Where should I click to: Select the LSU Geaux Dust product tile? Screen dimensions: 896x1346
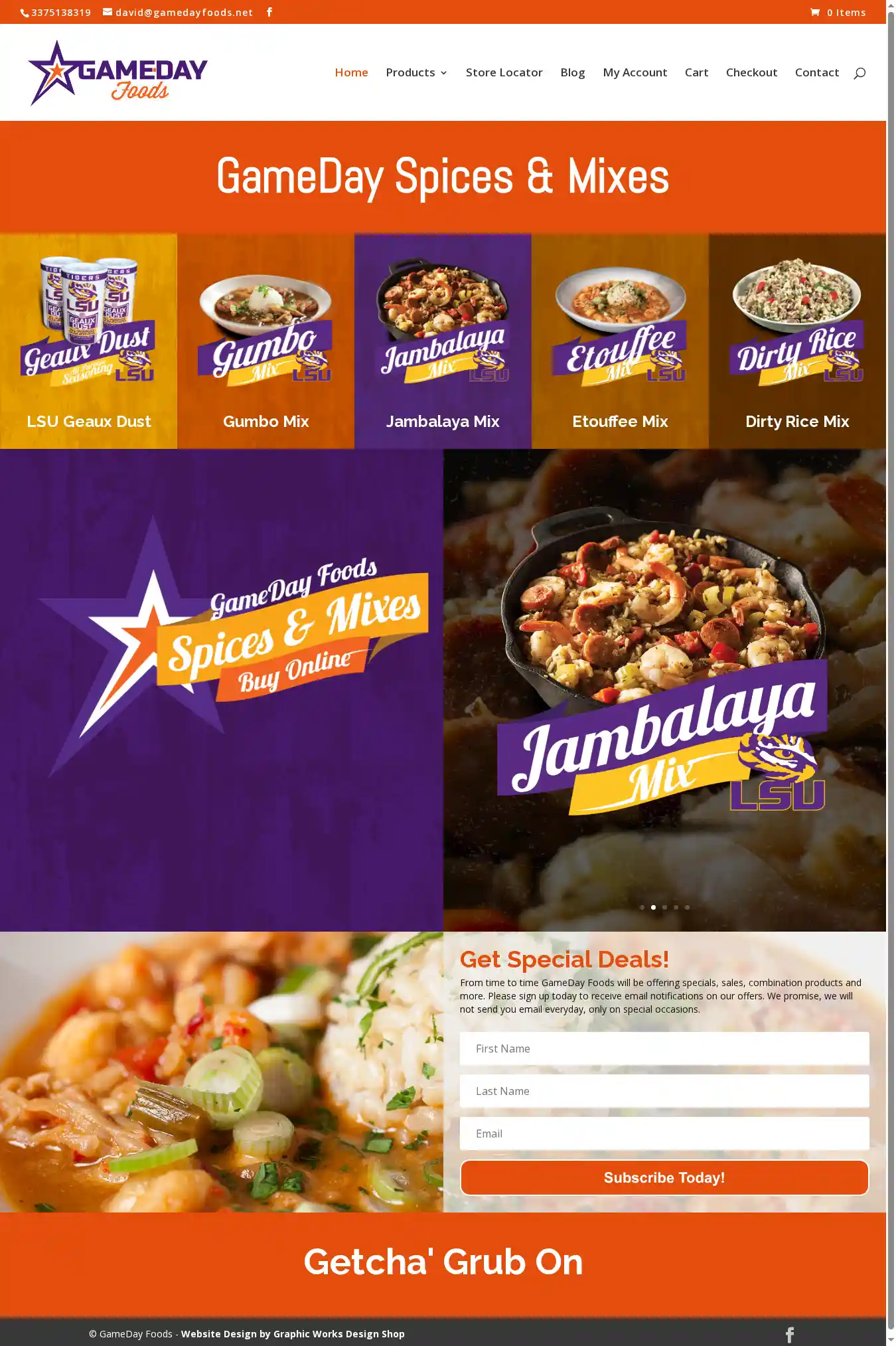[88, 341]
